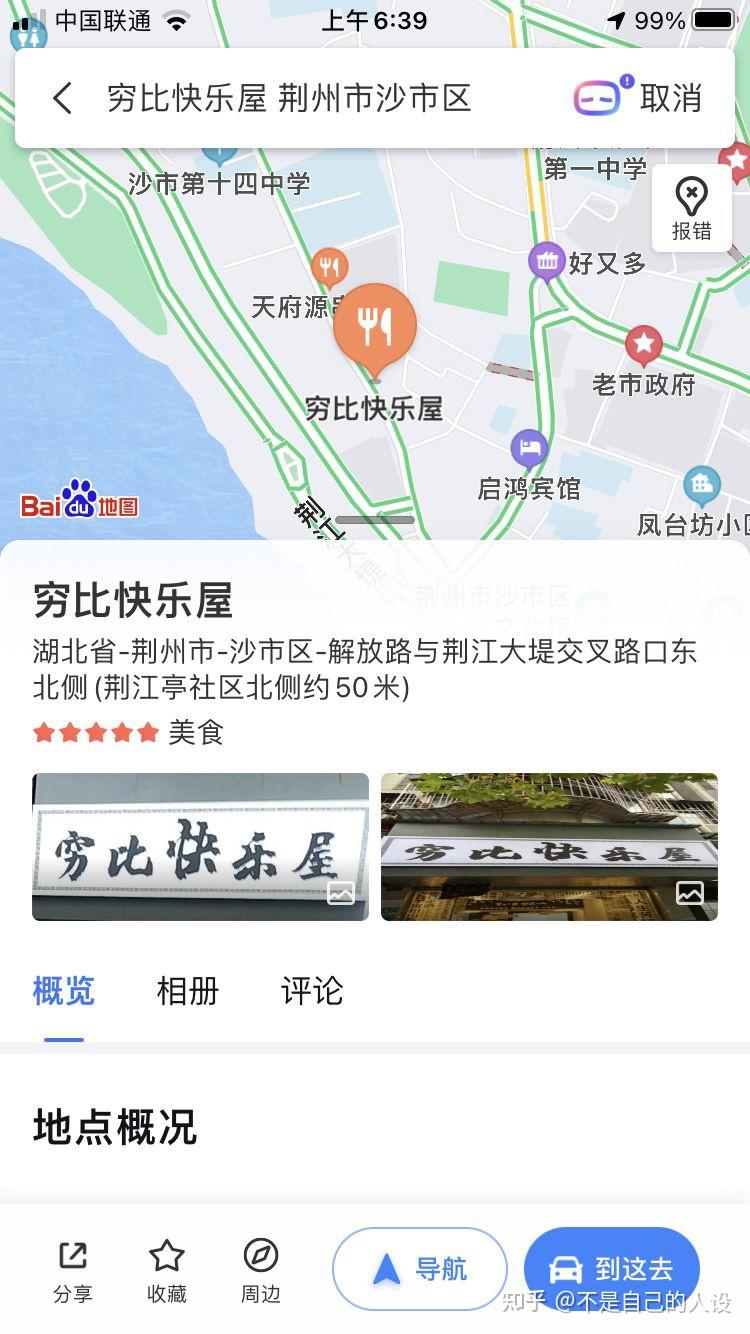
Task: Cancel the search with 取消
Action: (672, 98)
